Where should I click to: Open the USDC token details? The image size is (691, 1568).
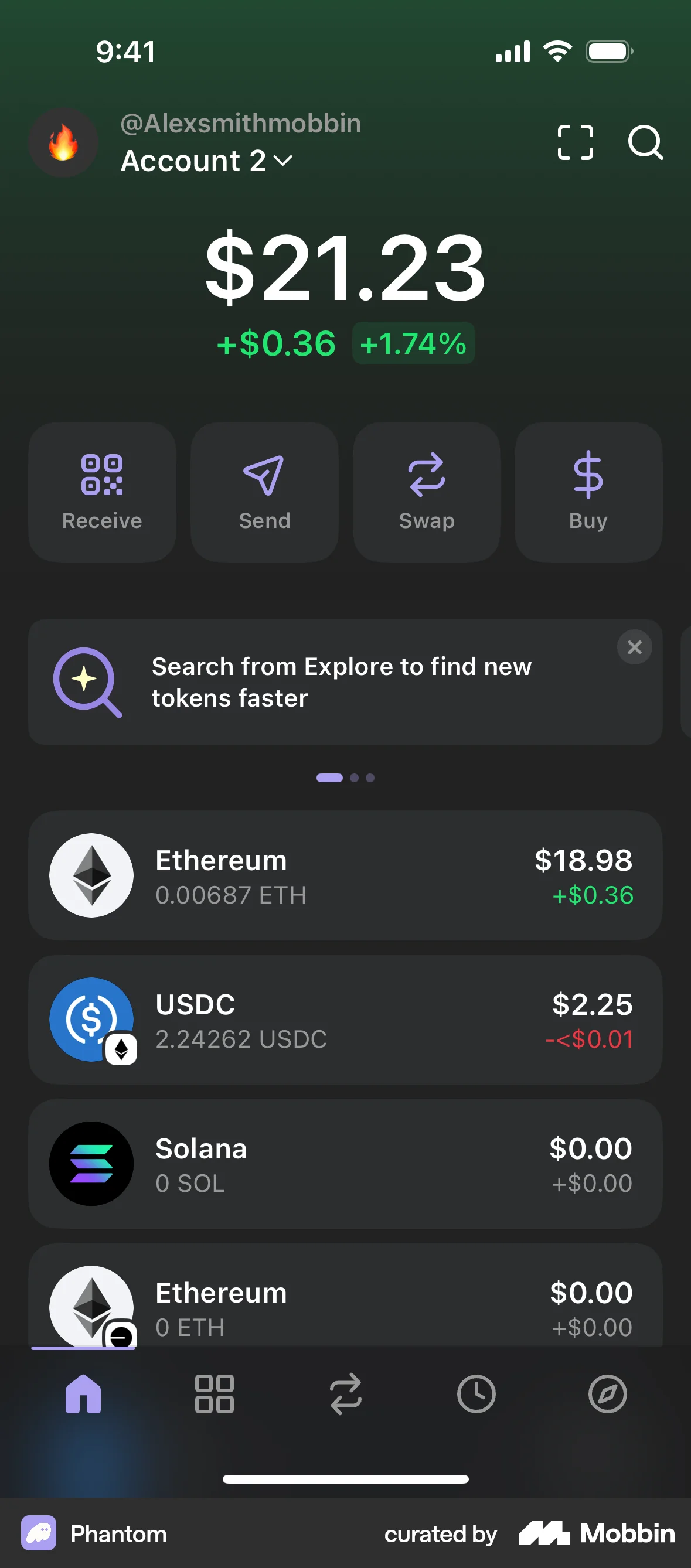(345, 1020)
